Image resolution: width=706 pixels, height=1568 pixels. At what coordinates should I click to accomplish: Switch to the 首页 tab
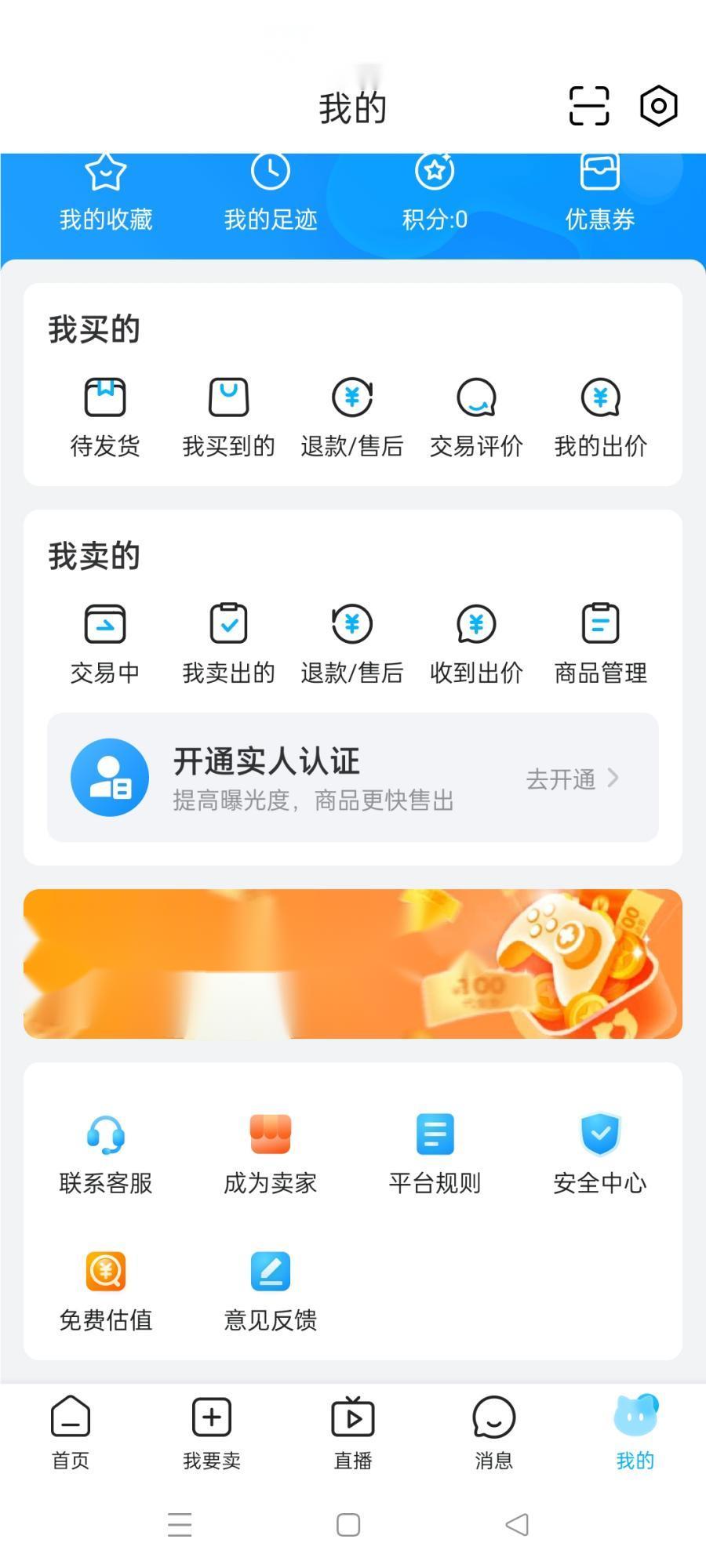(71, 1432)
